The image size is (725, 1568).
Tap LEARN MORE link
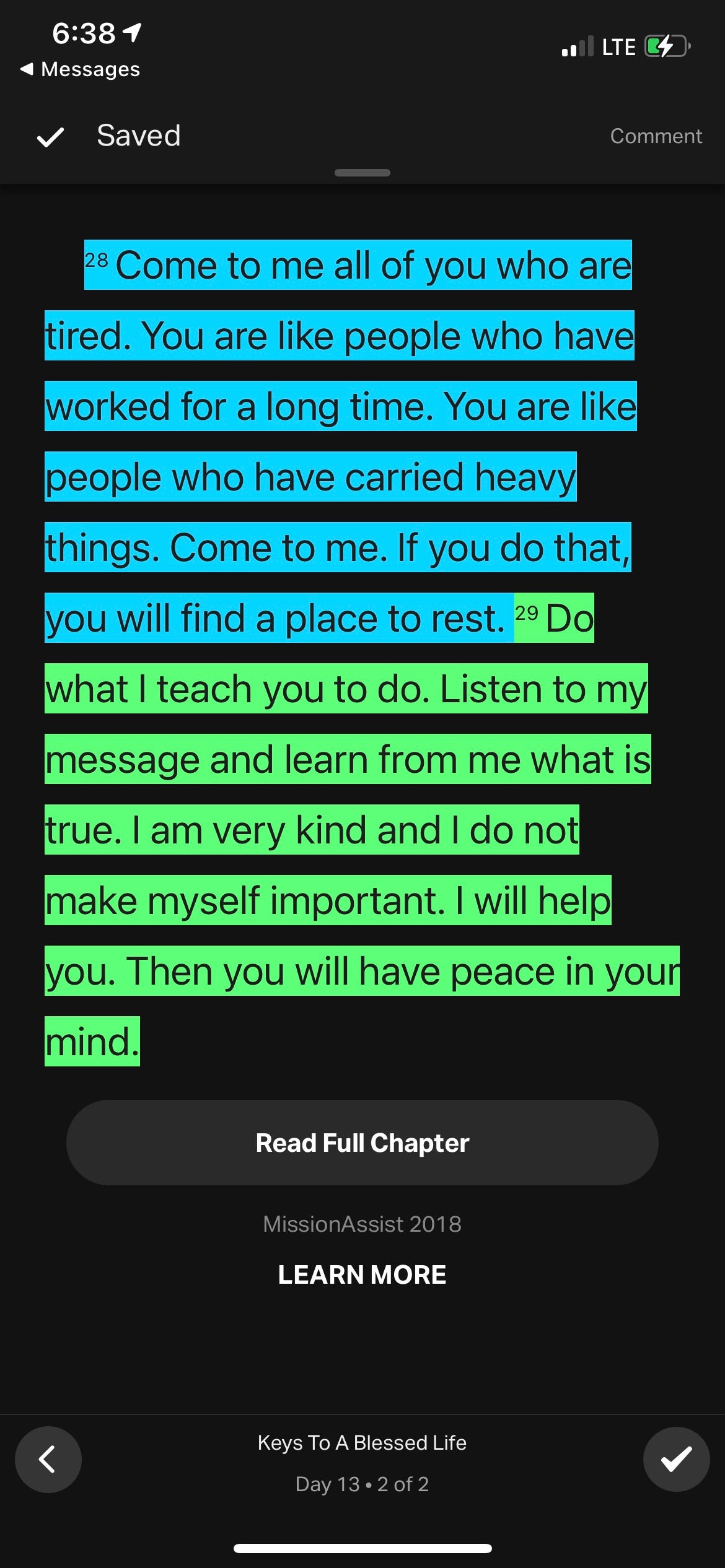coord(362,1274)
